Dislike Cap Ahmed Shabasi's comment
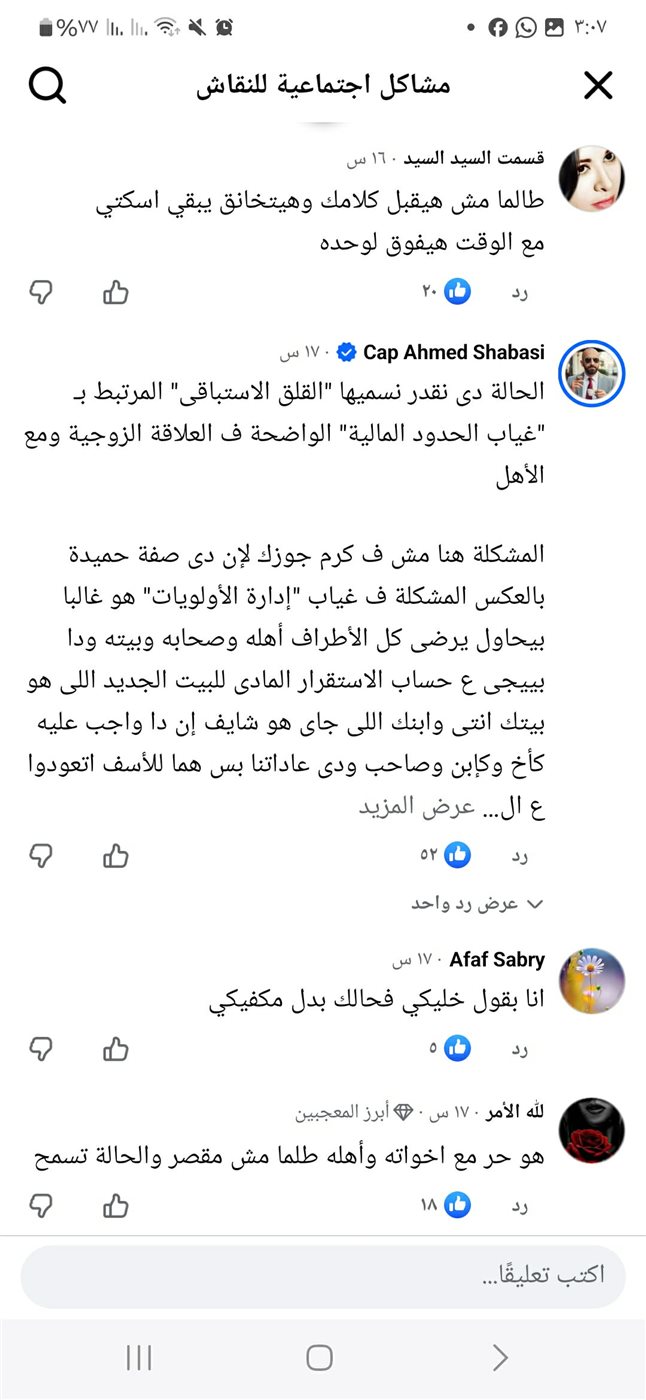 [x=41, y=855]
